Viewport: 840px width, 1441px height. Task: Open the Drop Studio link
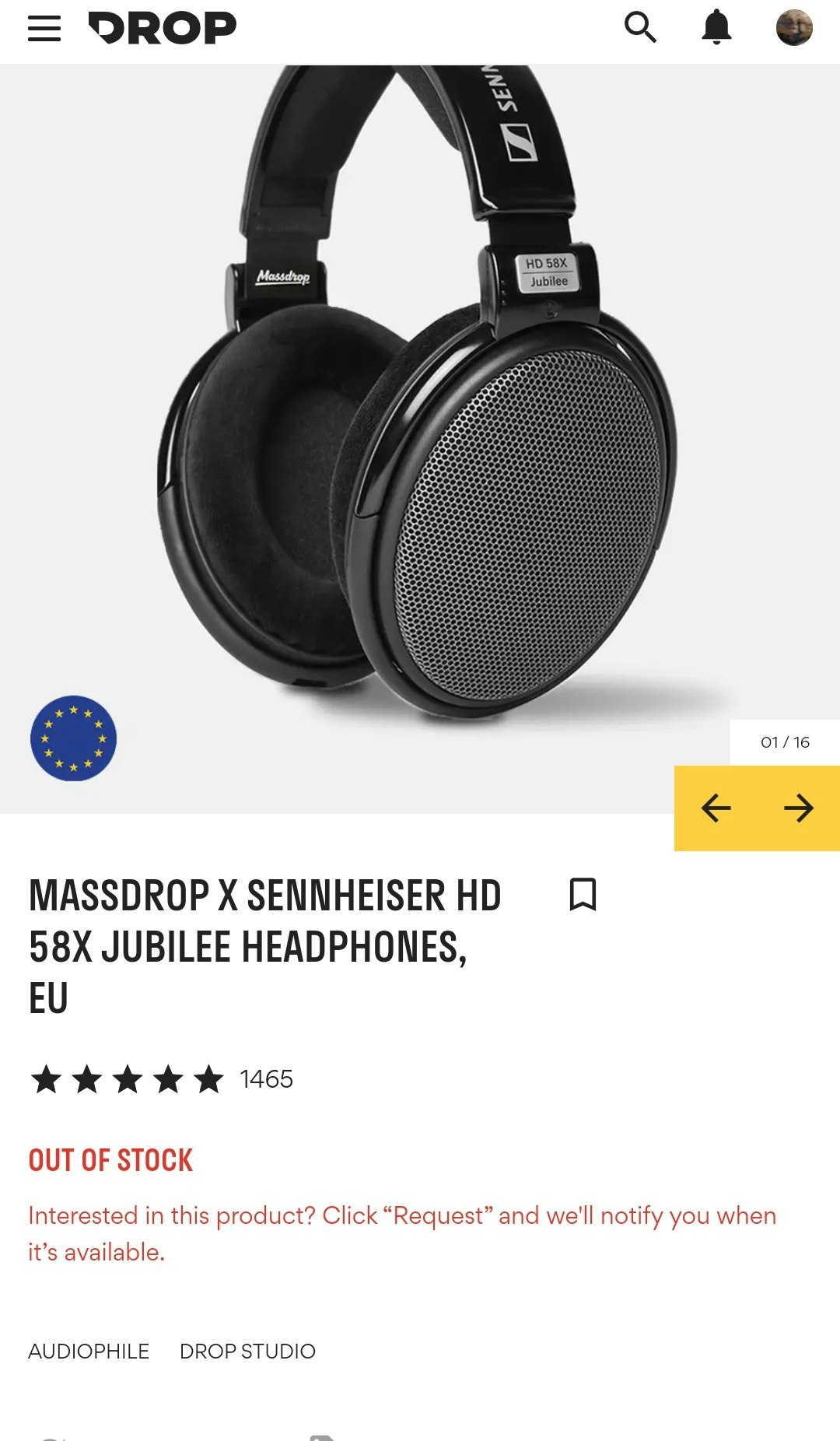[x=247, y=1352]
